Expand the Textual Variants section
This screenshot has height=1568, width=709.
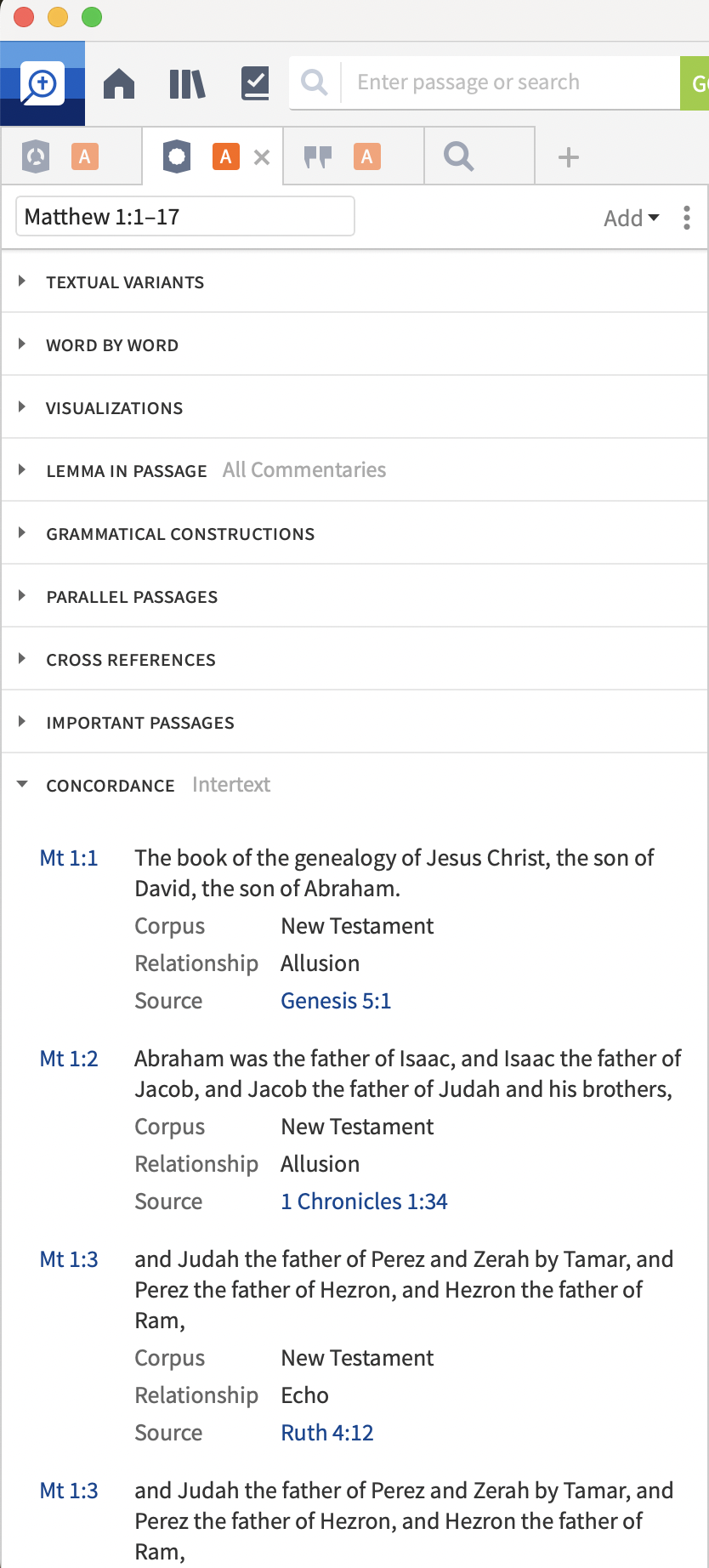[125, 282]
